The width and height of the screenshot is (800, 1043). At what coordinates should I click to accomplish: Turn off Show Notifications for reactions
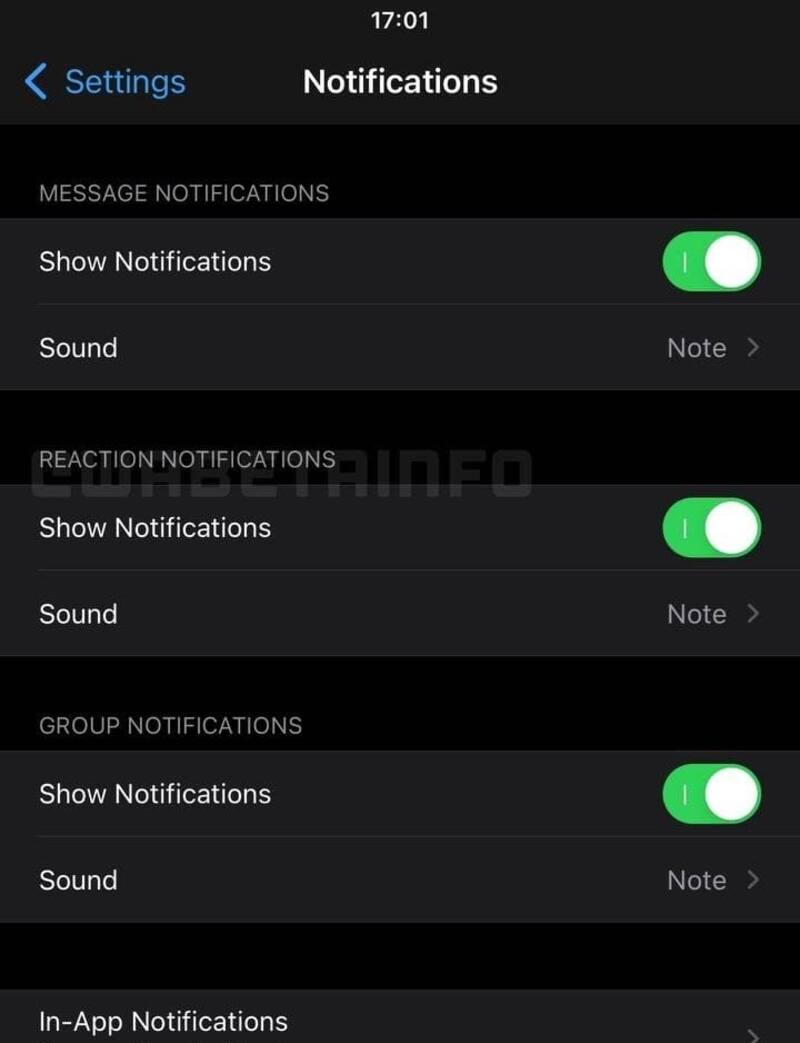(711, 528)
